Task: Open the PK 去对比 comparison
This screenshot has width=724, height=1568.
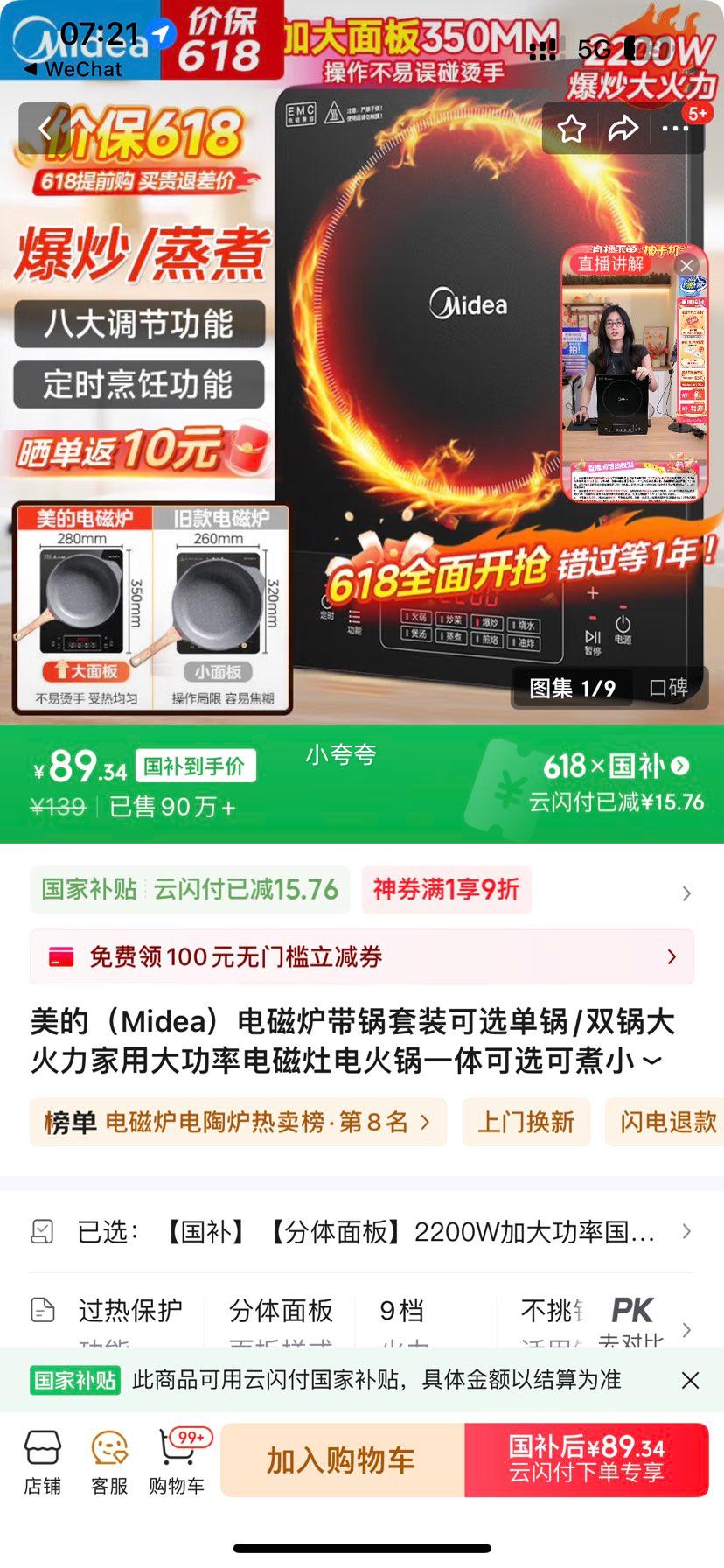Action: coord(632,1320)
